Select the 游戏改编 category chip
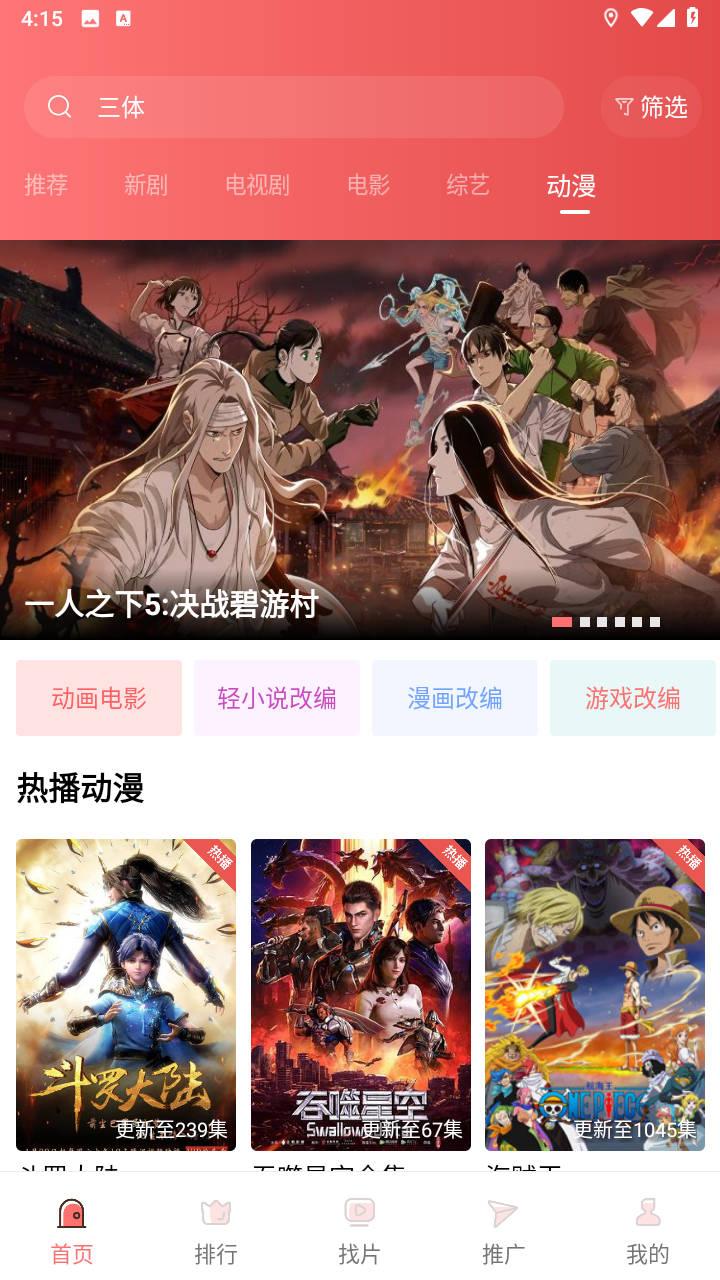720x1280 pixels. (632, 697)
